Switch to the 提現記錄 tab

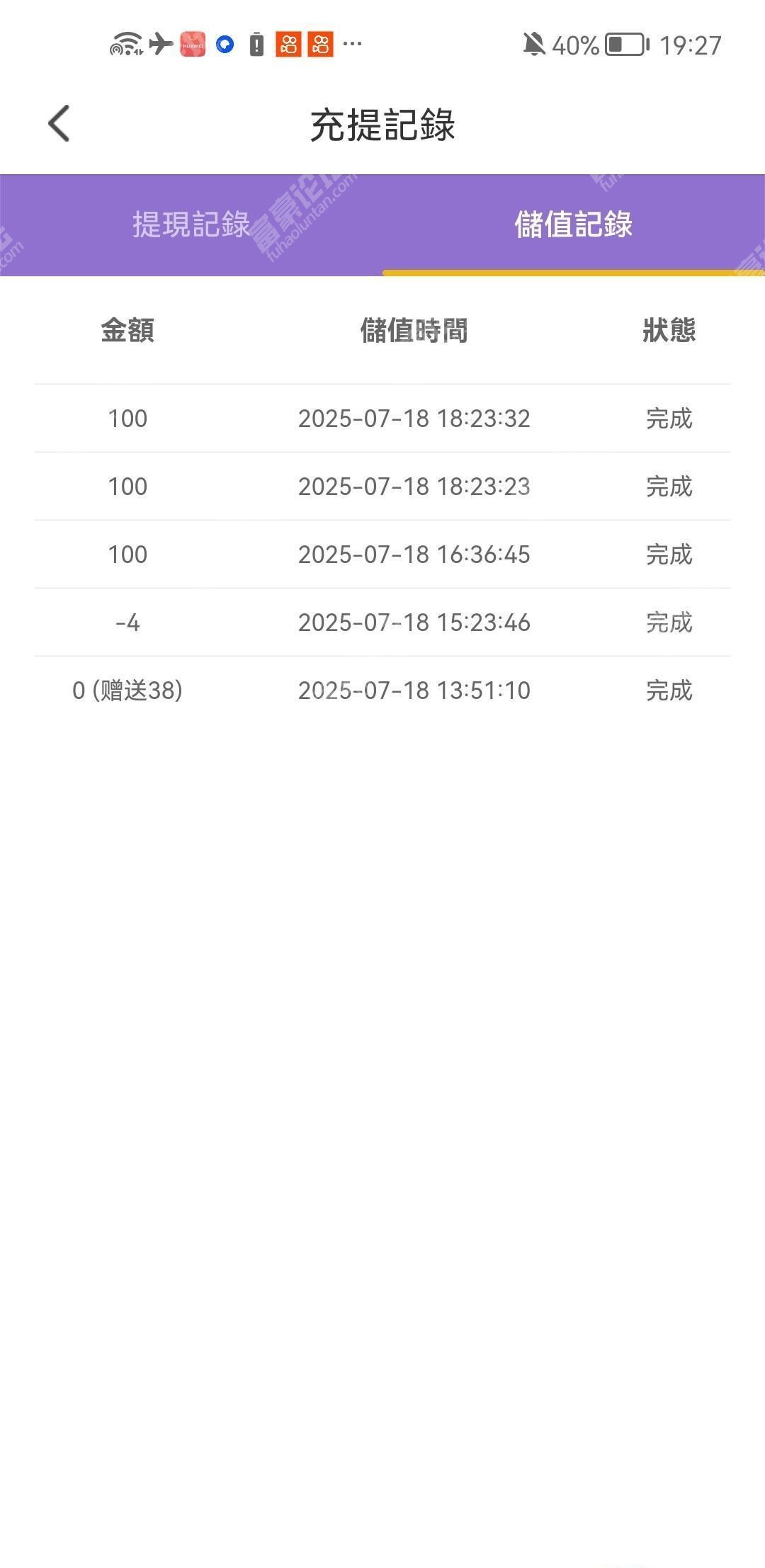pos(191,225)
